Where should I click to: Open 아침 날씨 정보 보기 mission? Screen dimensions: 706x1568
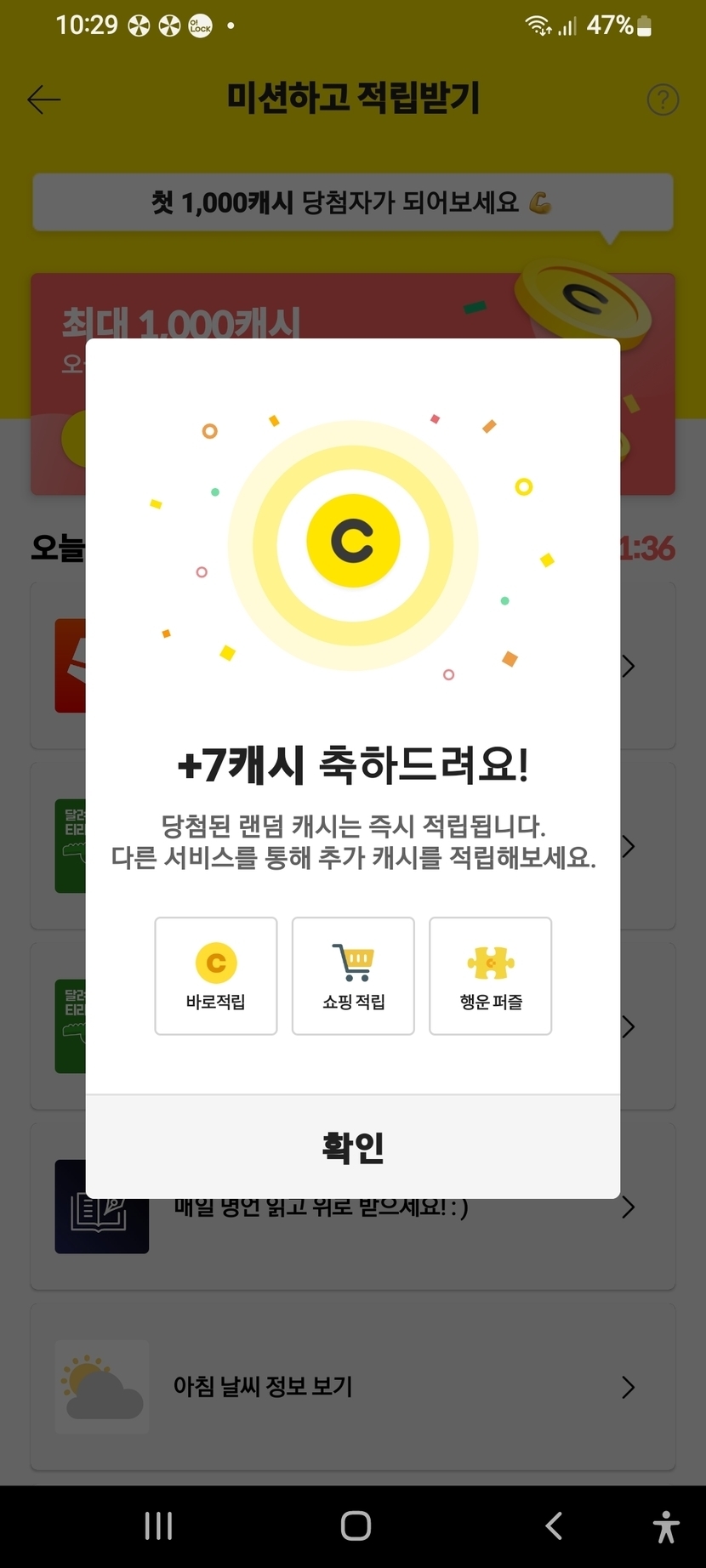click(353, 1387)
